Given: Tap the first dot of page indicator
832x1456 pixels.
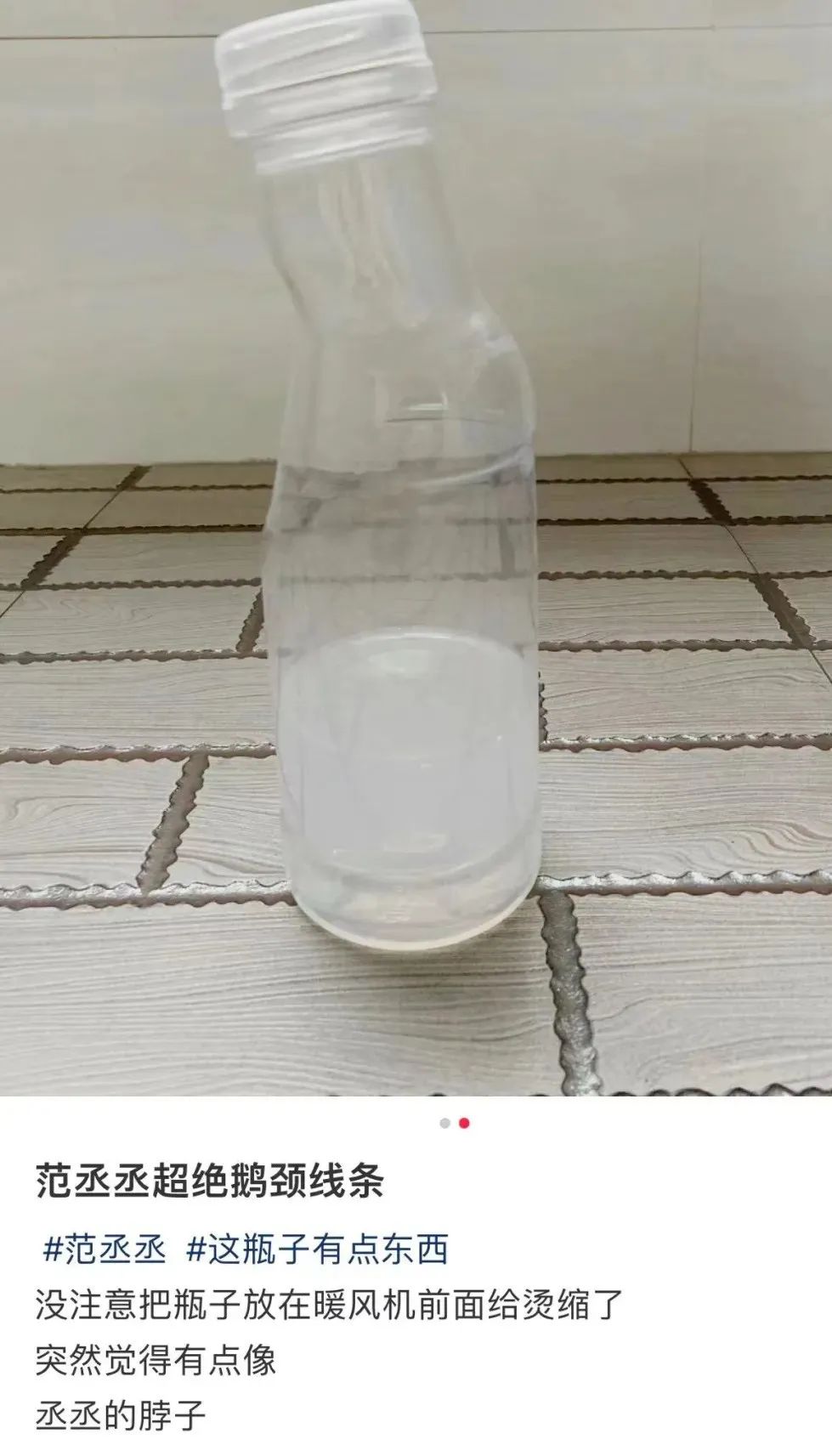Looking at the screenshot, I should 444,1123.
